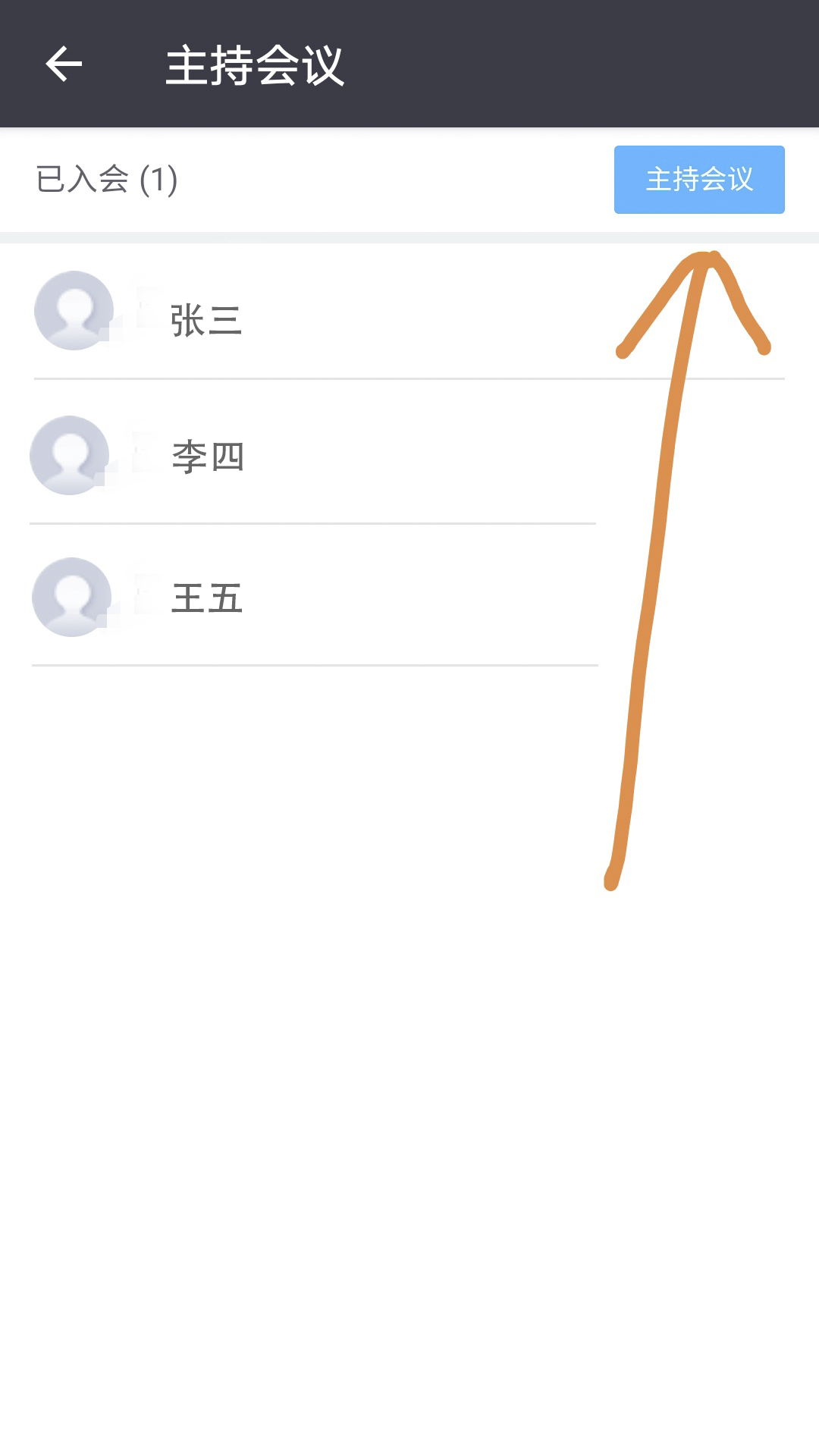Open participant 王五

[x=314, y=598]
